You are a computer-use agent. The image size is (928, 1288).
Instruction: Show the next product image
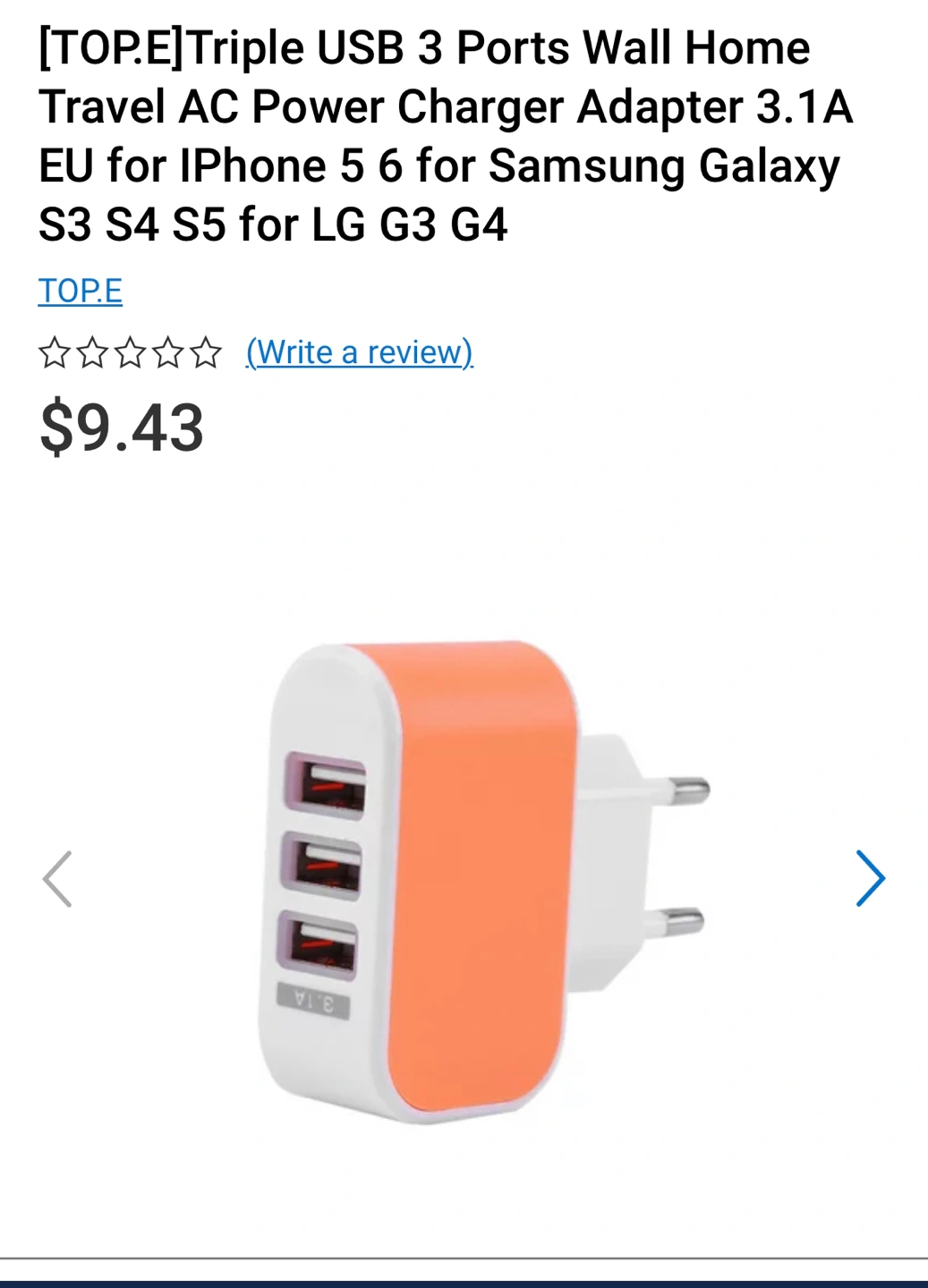869,878
